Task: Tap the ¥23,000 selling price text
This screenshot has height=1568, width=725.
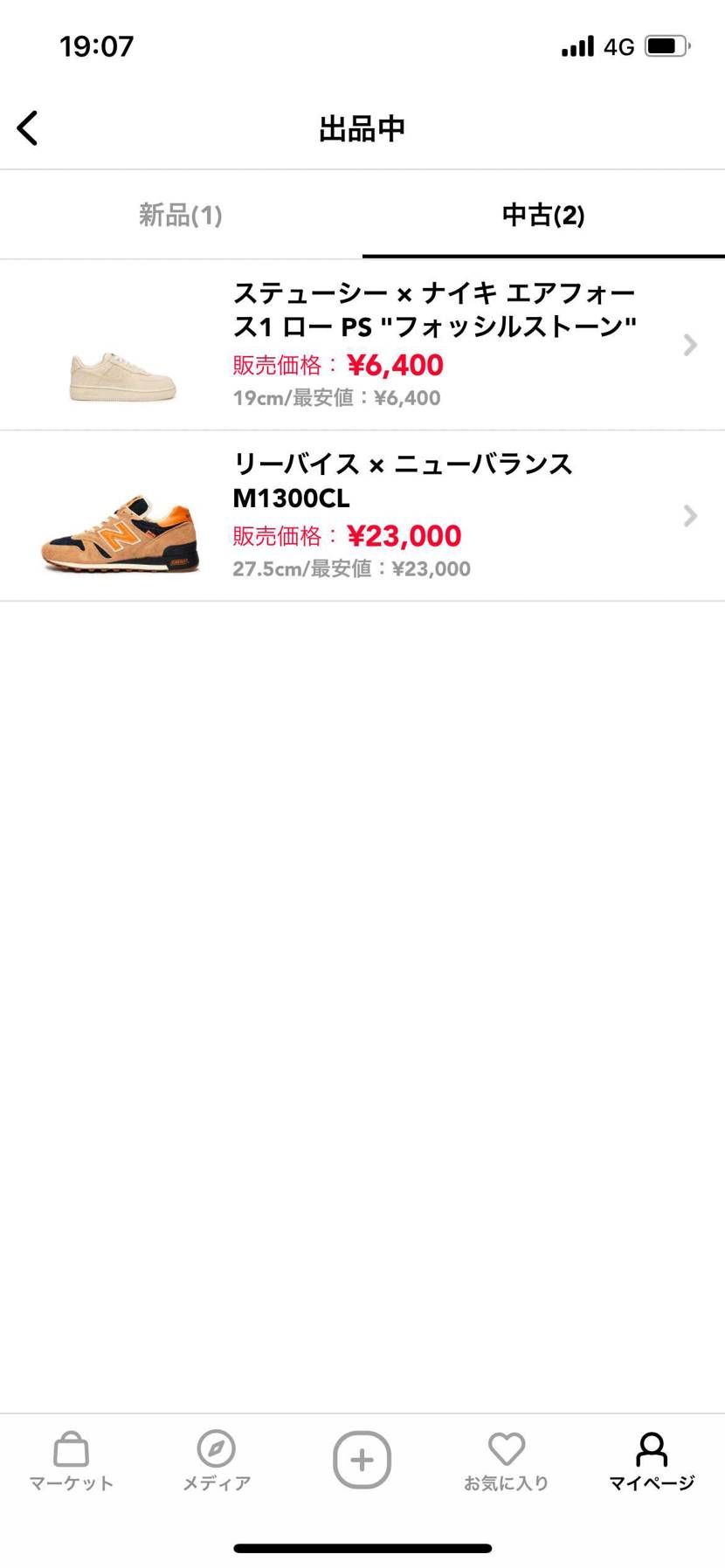Action: click(404, 535)
